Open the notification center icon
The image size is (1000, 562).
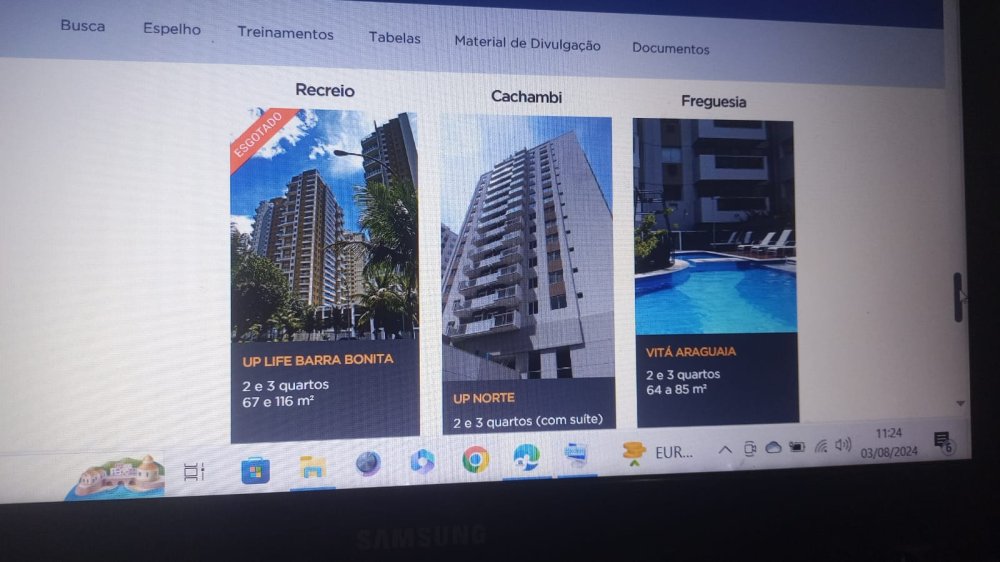coord(941,442)
